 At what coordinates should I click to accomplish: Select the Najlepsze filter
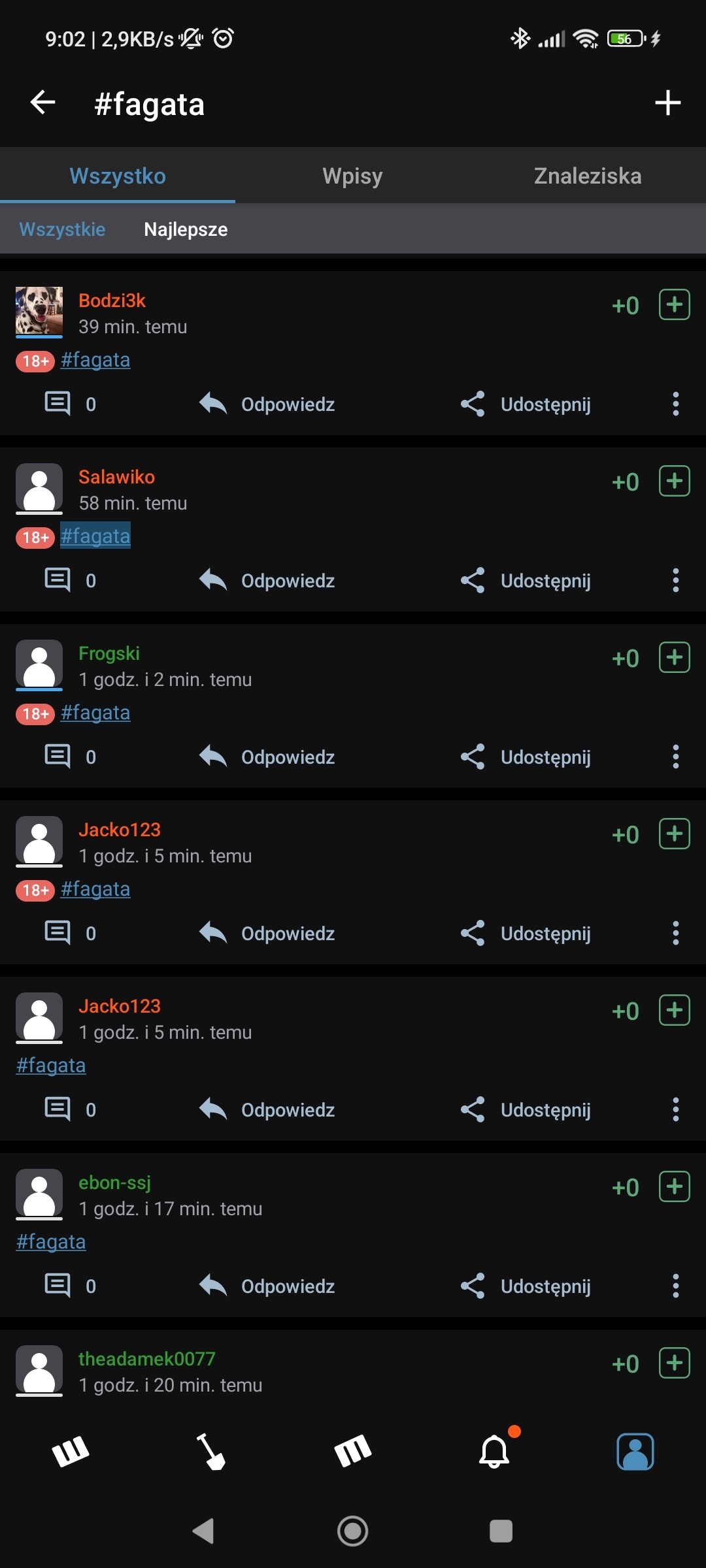point(186,229)
